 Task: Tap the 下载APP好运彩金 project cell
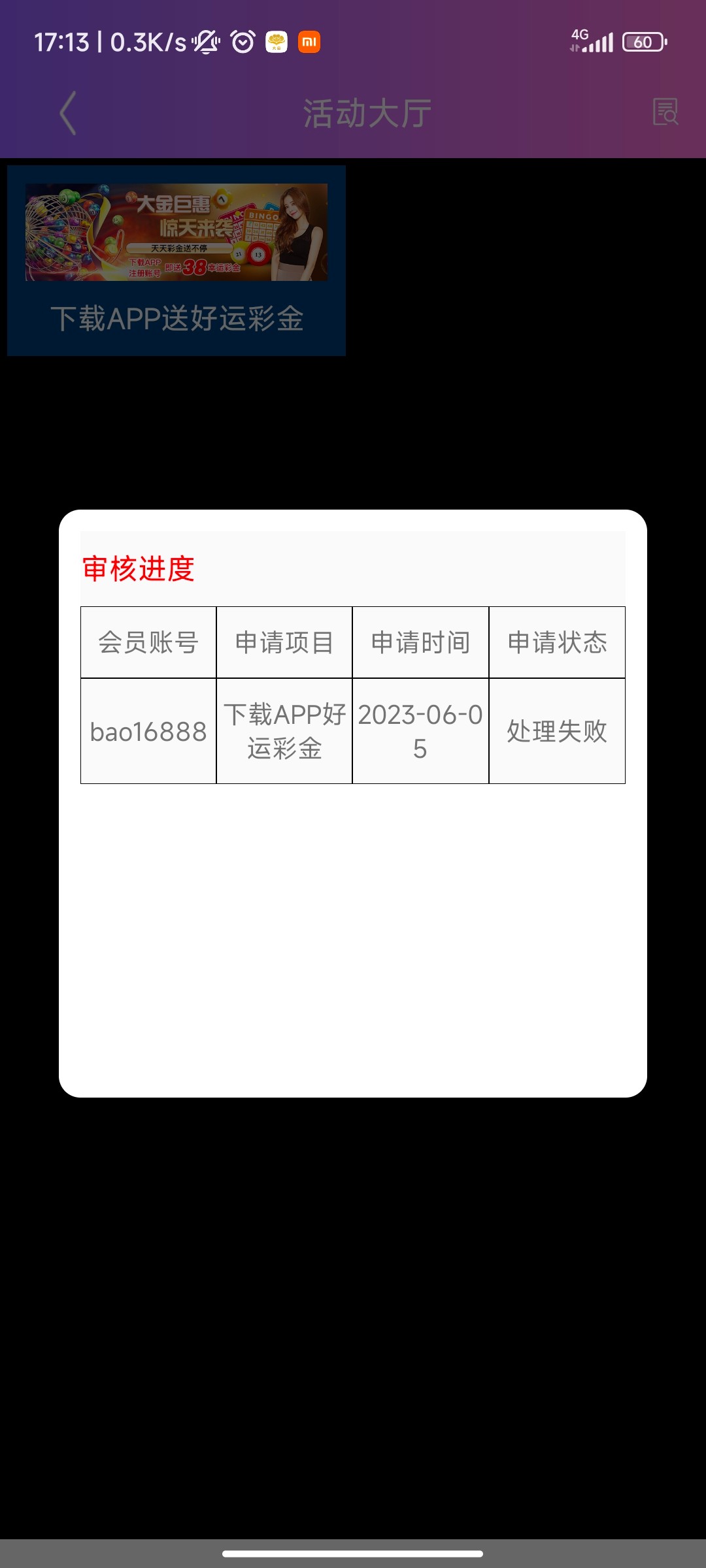(284, 732)
